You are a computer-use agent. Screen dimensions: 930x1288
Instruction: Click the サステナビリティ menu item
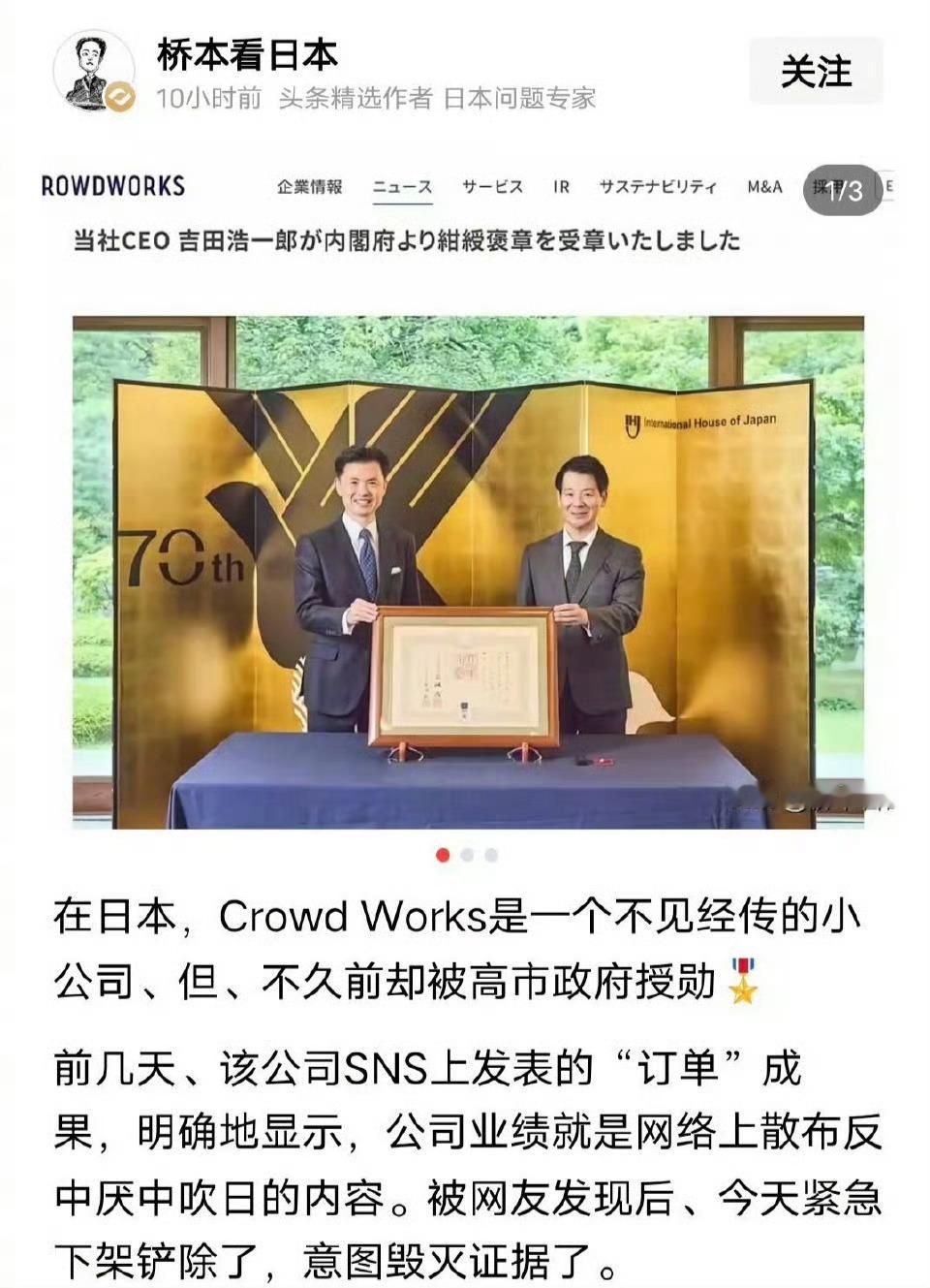click(x=658, y=186)
